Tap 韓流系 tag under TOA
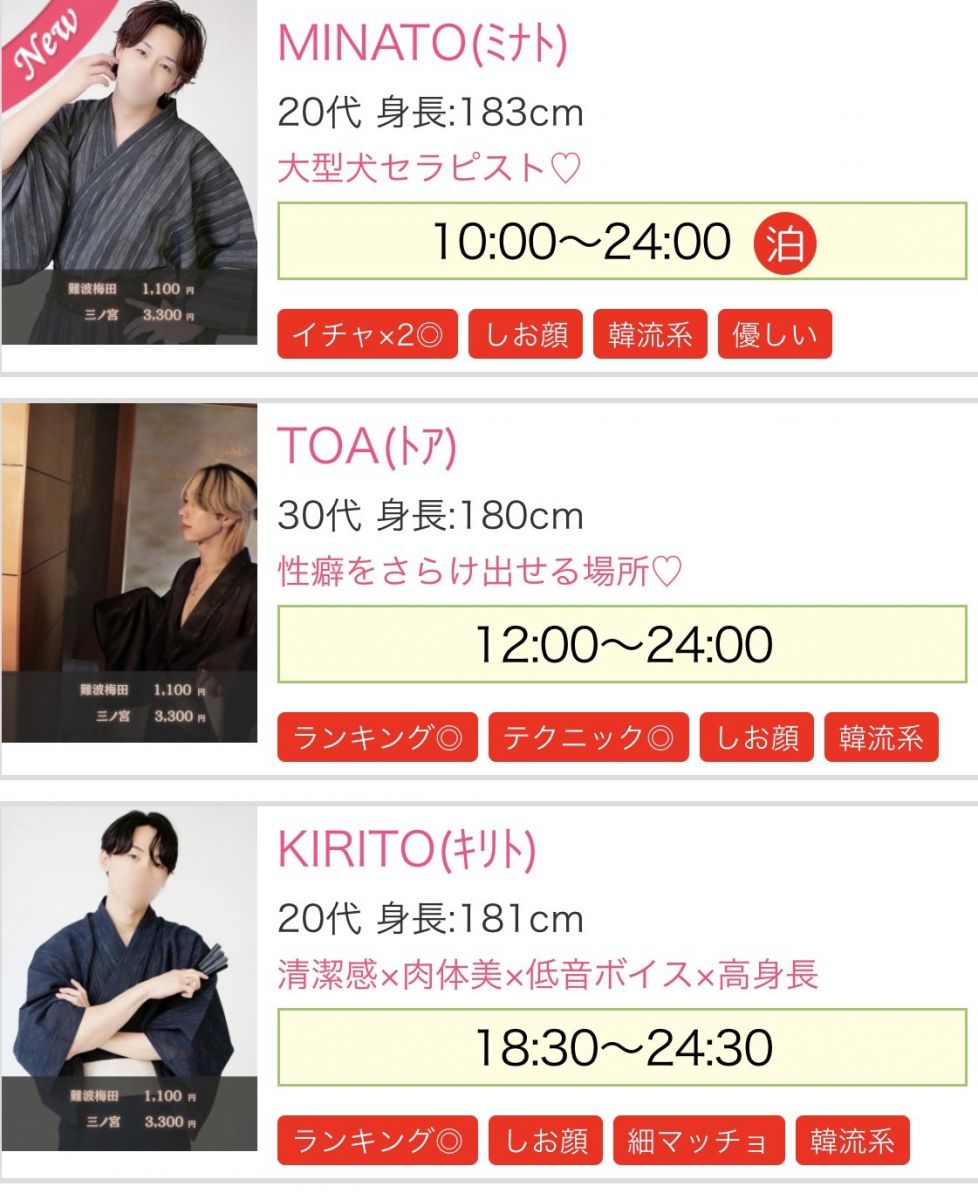The image size is (978, 1200). [880, 738]
